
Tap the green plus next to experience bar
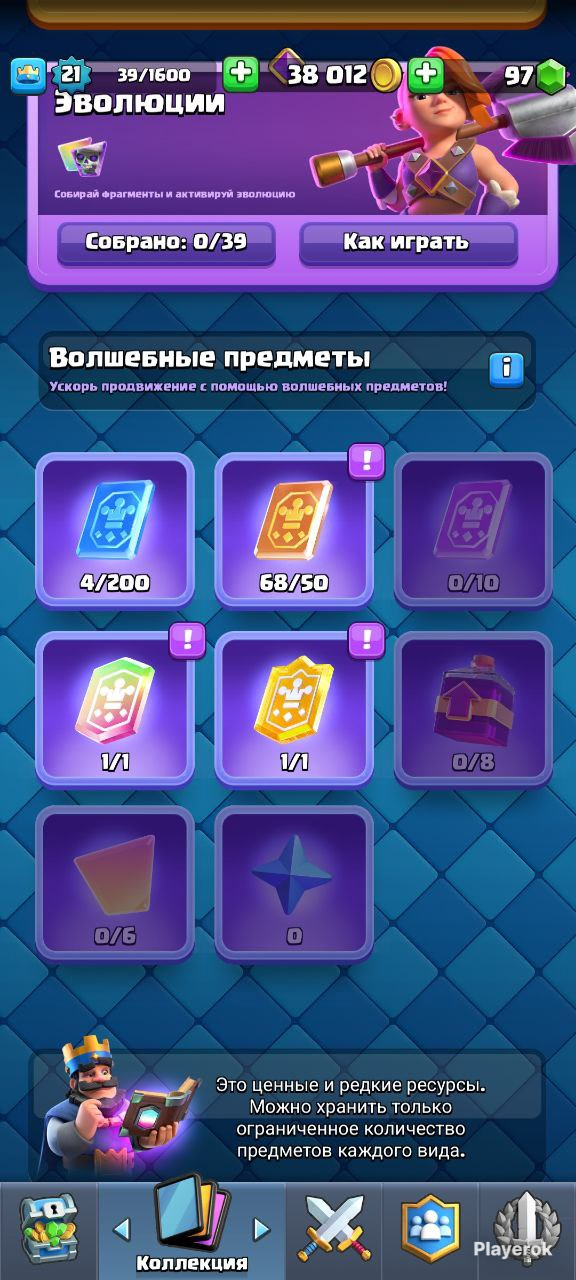point(240,73)
